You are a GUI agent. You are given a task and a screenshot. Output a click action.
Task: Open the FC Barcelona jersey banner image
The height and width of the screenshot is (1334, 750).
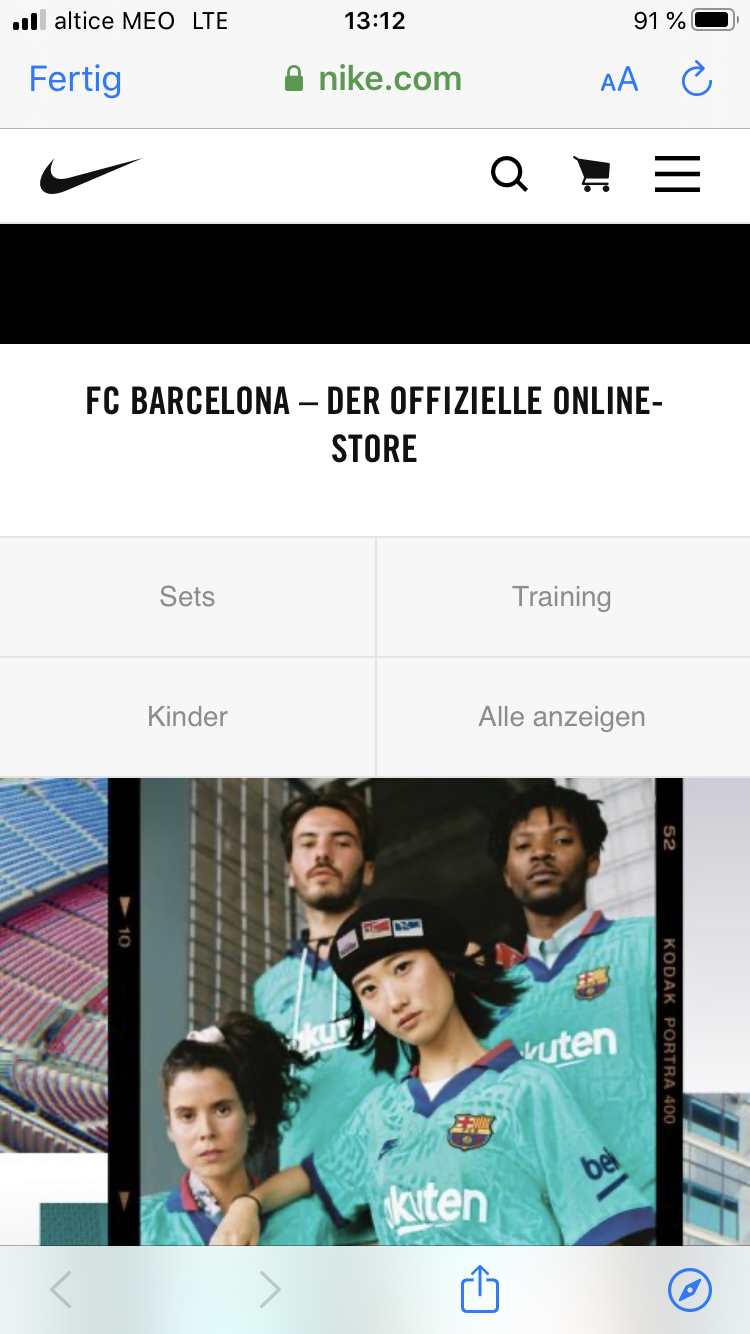(375, 1011)
